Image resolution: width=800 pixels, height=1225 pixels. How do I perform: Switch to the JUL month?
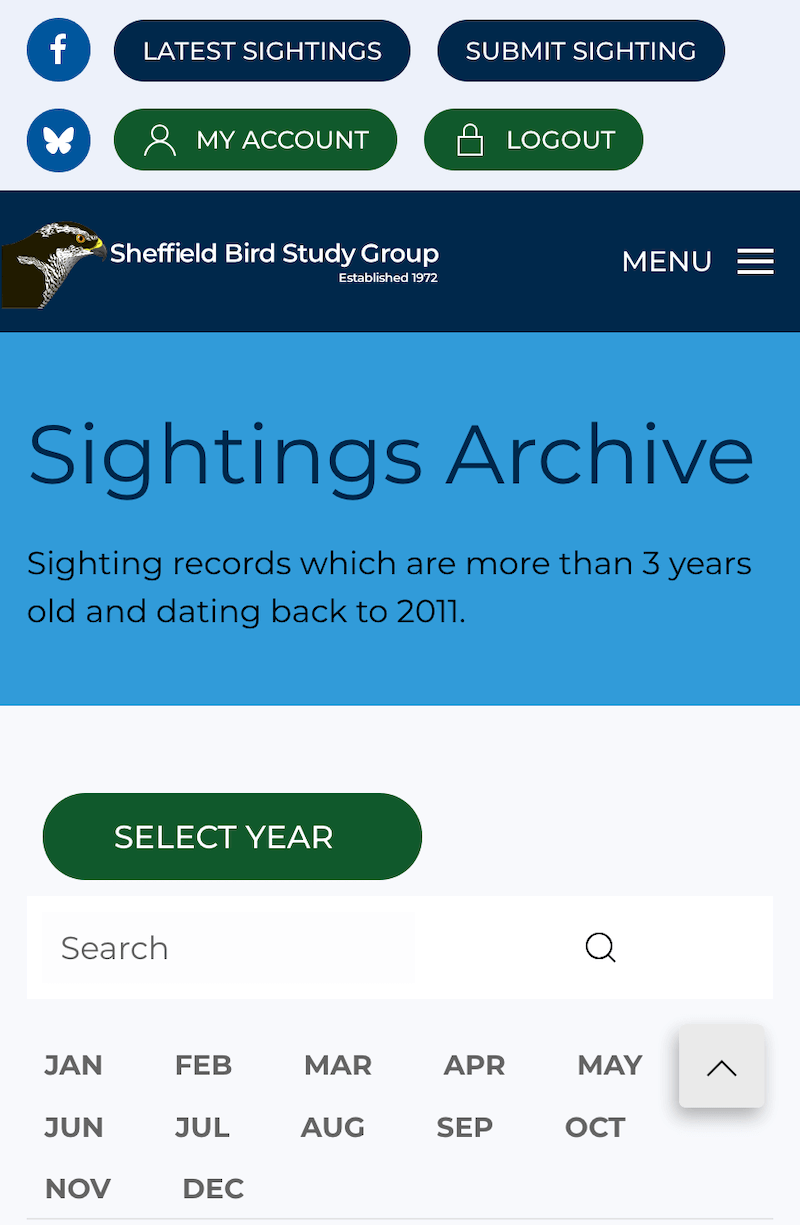pyautogui.click(x=202, y=1127)
